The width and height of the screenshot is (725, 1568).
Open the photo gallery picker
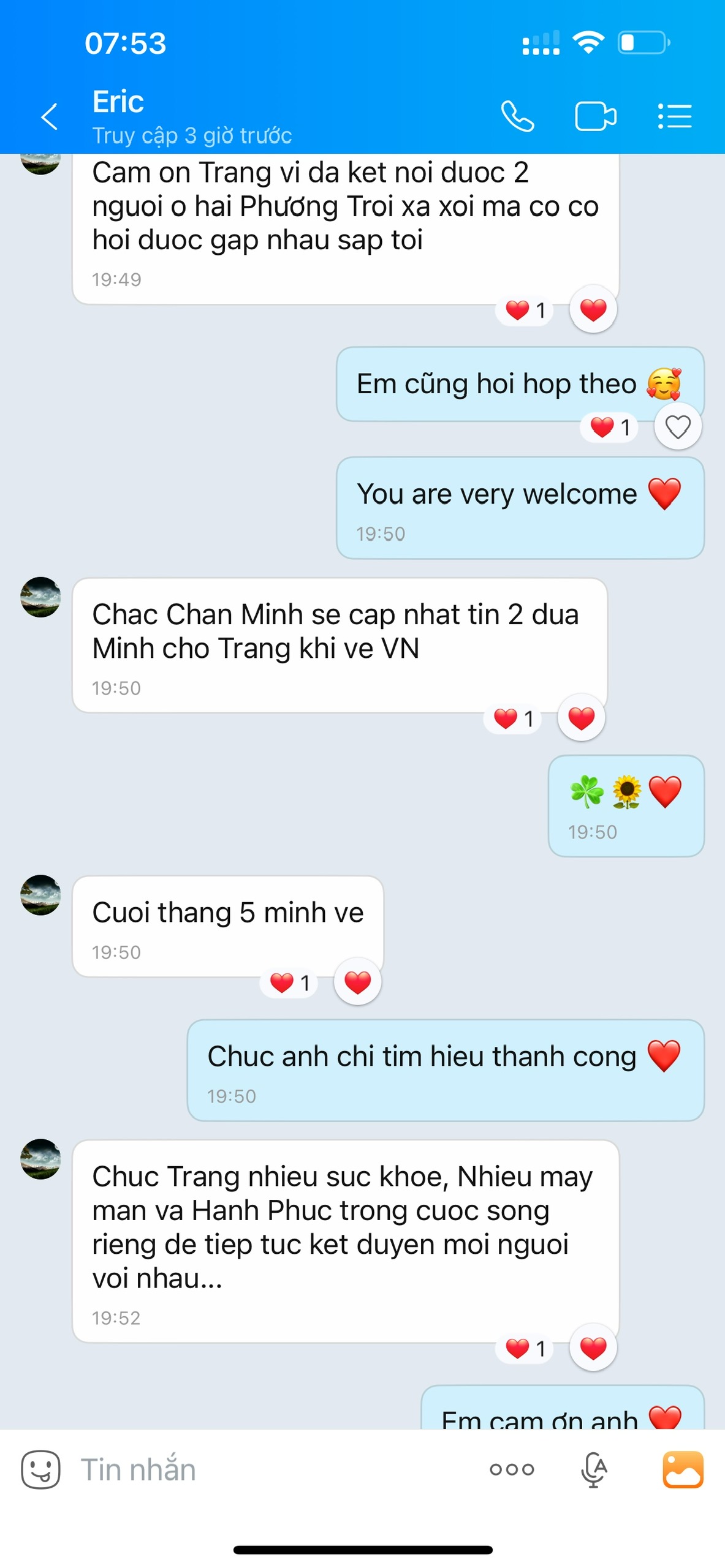[683, 1469]
